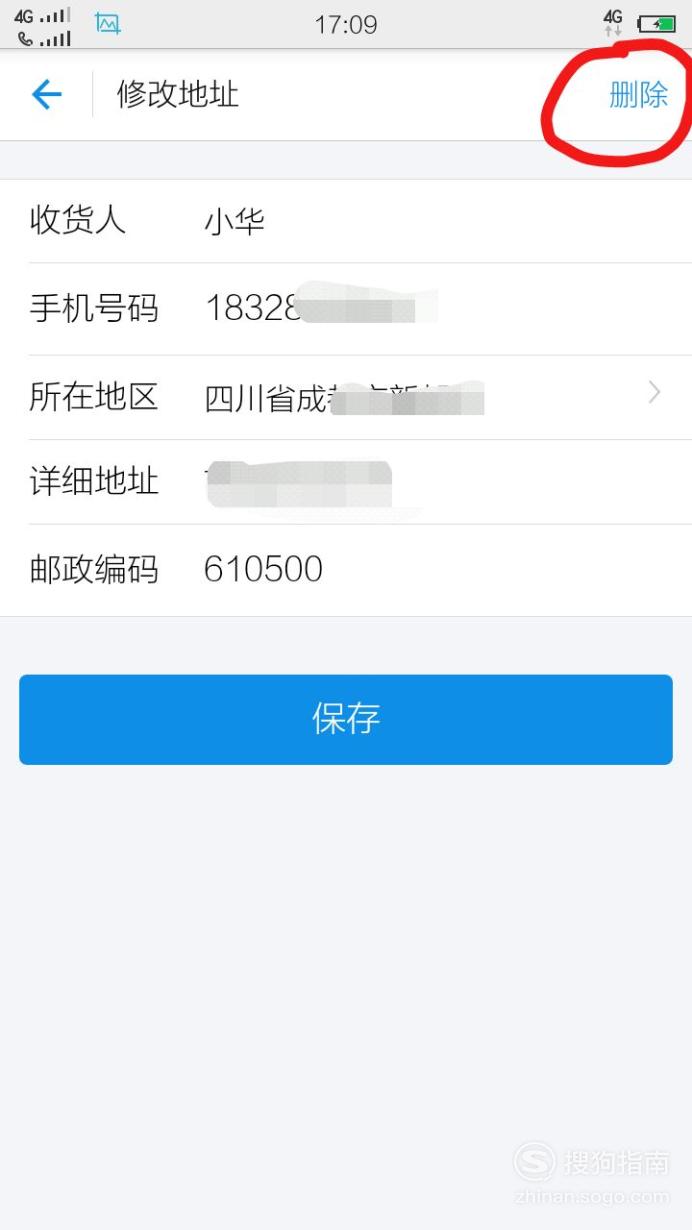
Task: Open the 所在地区 region picker
Action: point(346,397)
